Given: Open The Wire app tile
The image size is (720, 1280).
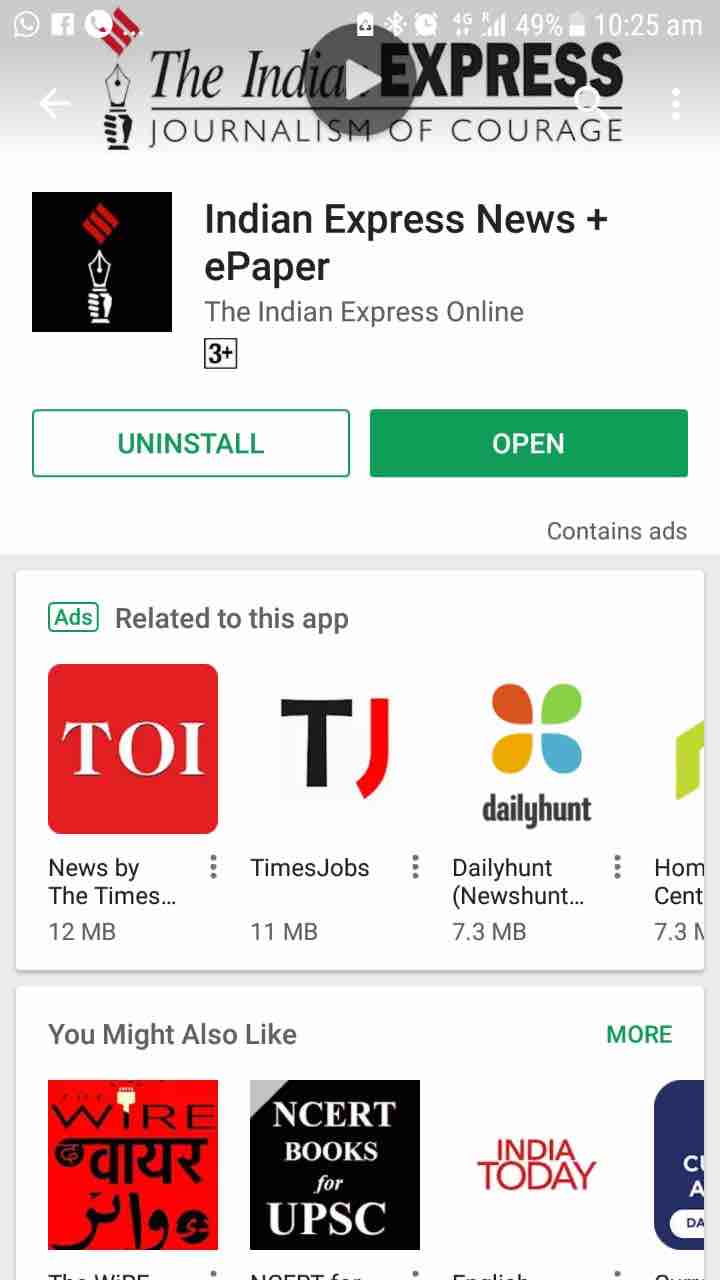Looking at the screenshot, I should click(133, 1165).
